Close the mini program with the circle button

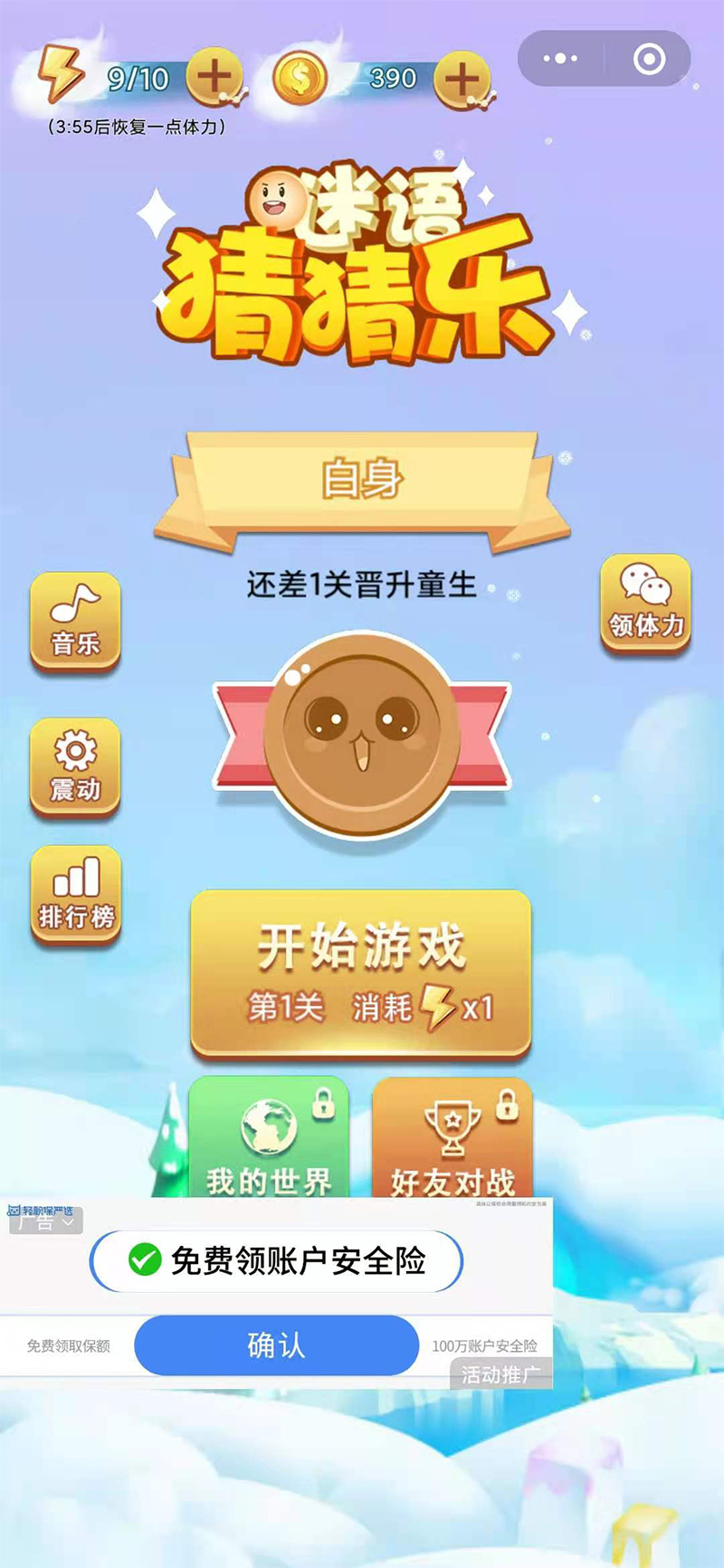click(649, 59)
